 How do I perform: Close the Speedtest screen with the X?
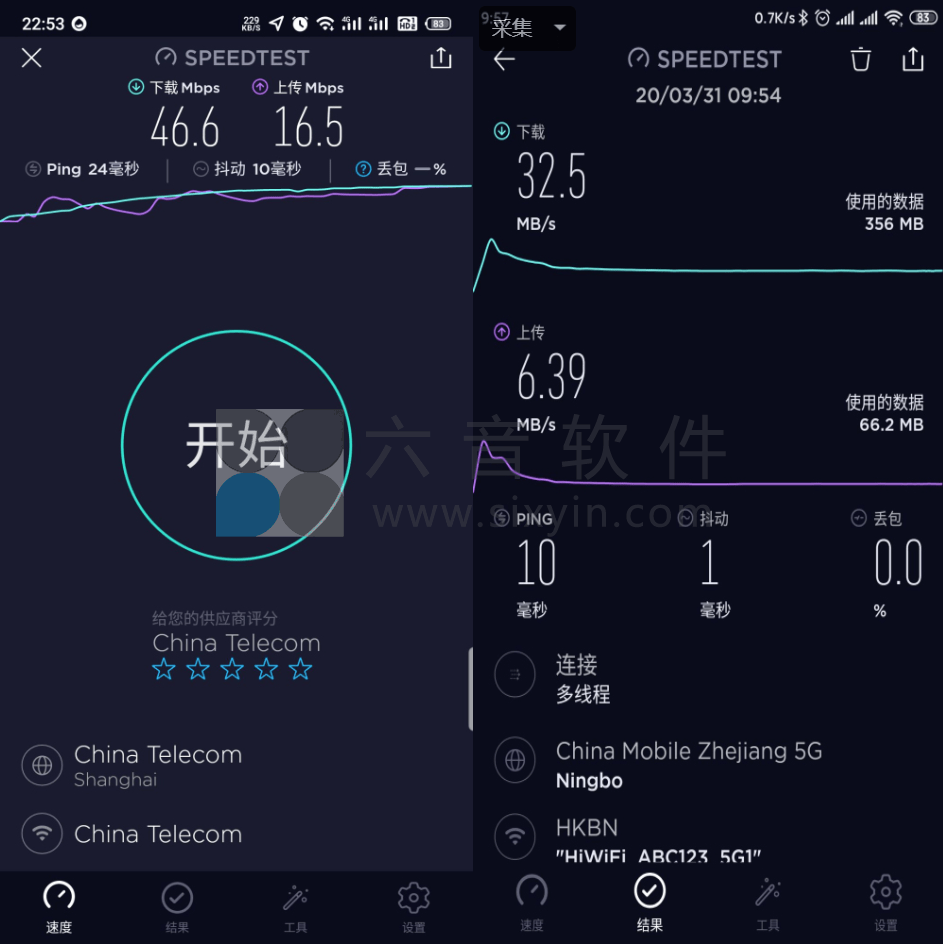[31, 57]
